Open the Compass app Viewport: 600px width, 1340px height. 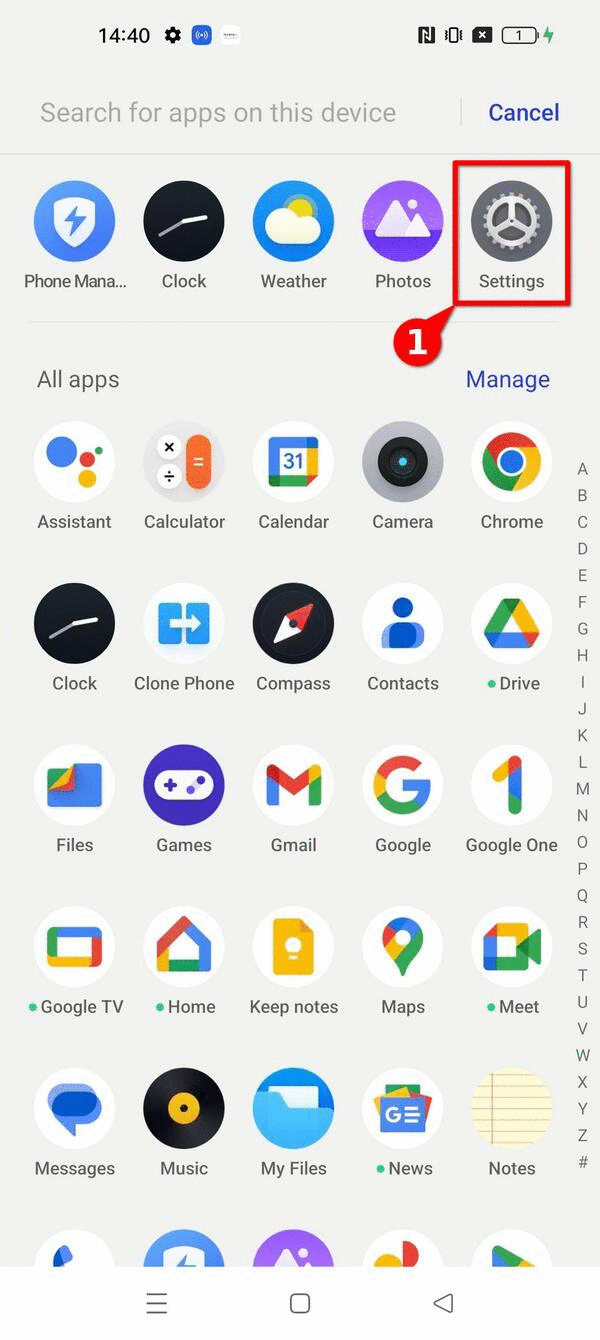(x=293, y=624)
